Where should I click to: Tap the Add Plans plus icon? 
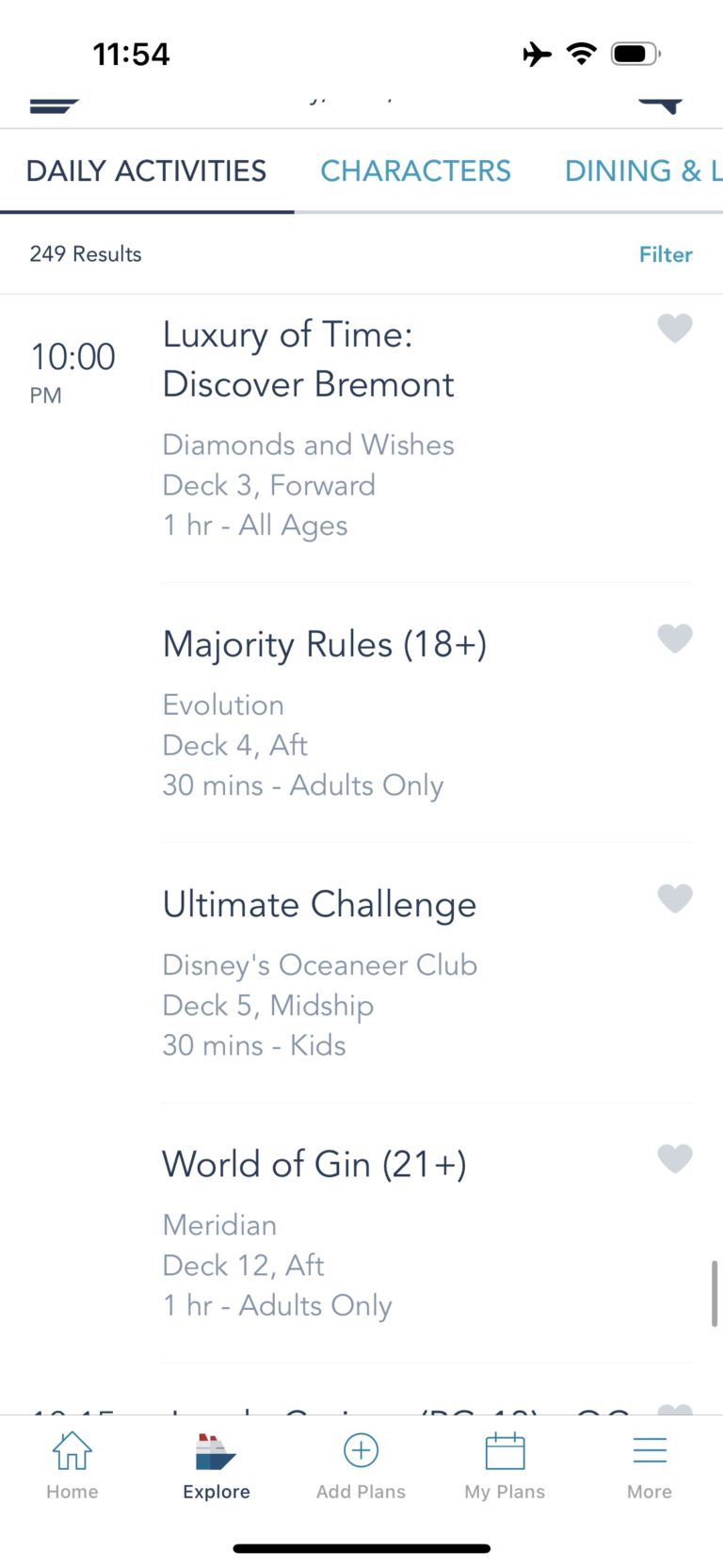[x=361, y=1450]
